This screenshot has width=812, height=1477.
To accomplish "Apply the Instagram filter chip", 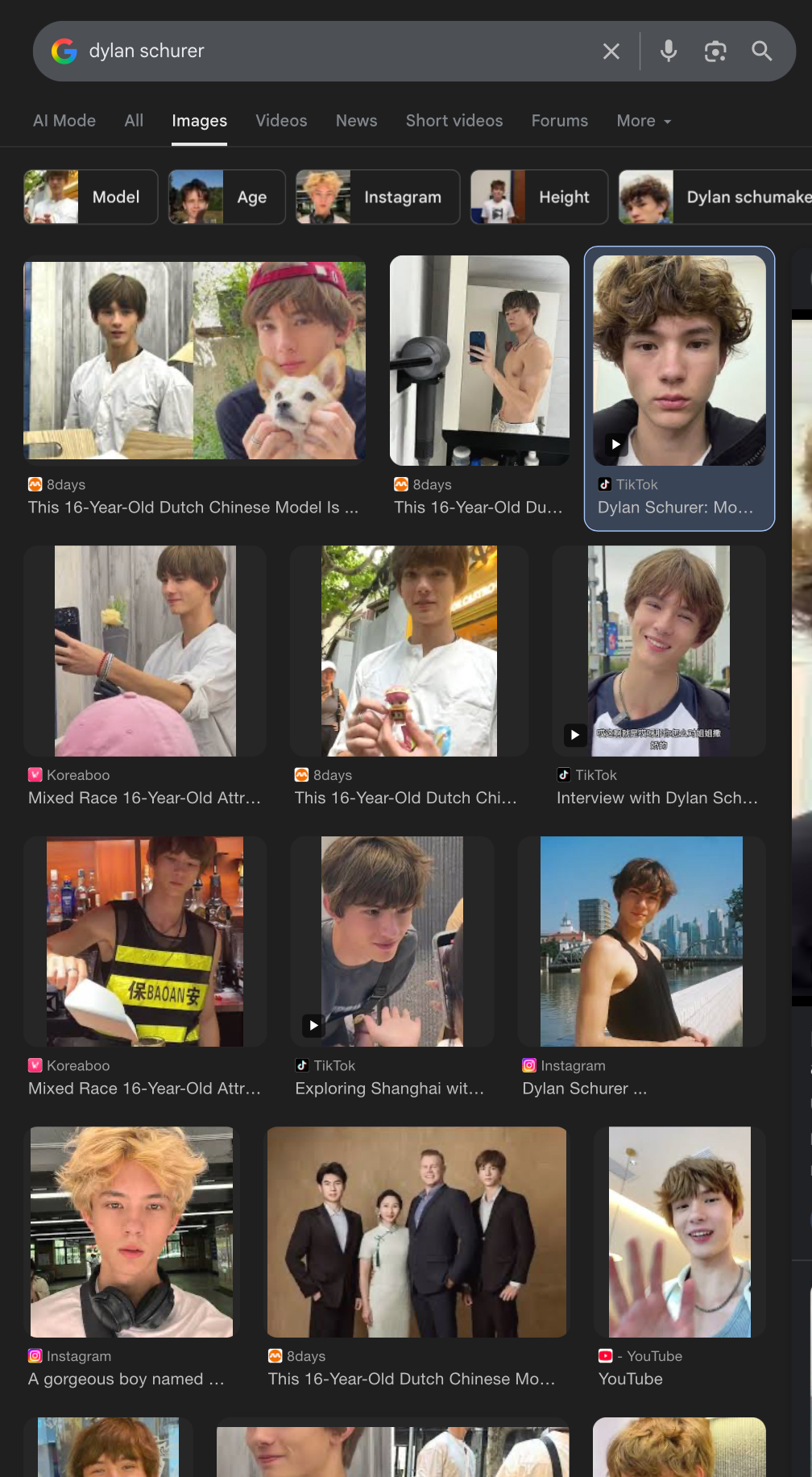I will click(x=378, y=197).
